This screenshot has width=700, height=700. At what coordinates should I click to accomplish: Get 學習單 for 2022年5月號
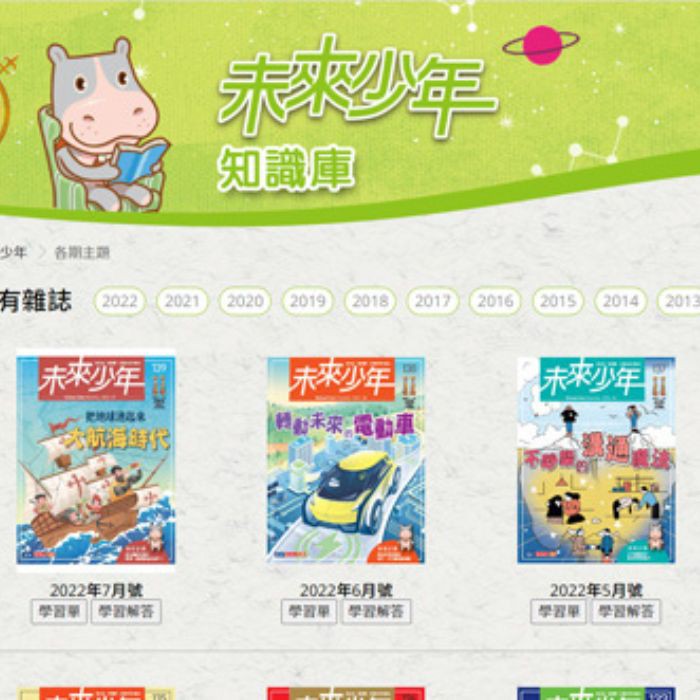pos(559,612)
